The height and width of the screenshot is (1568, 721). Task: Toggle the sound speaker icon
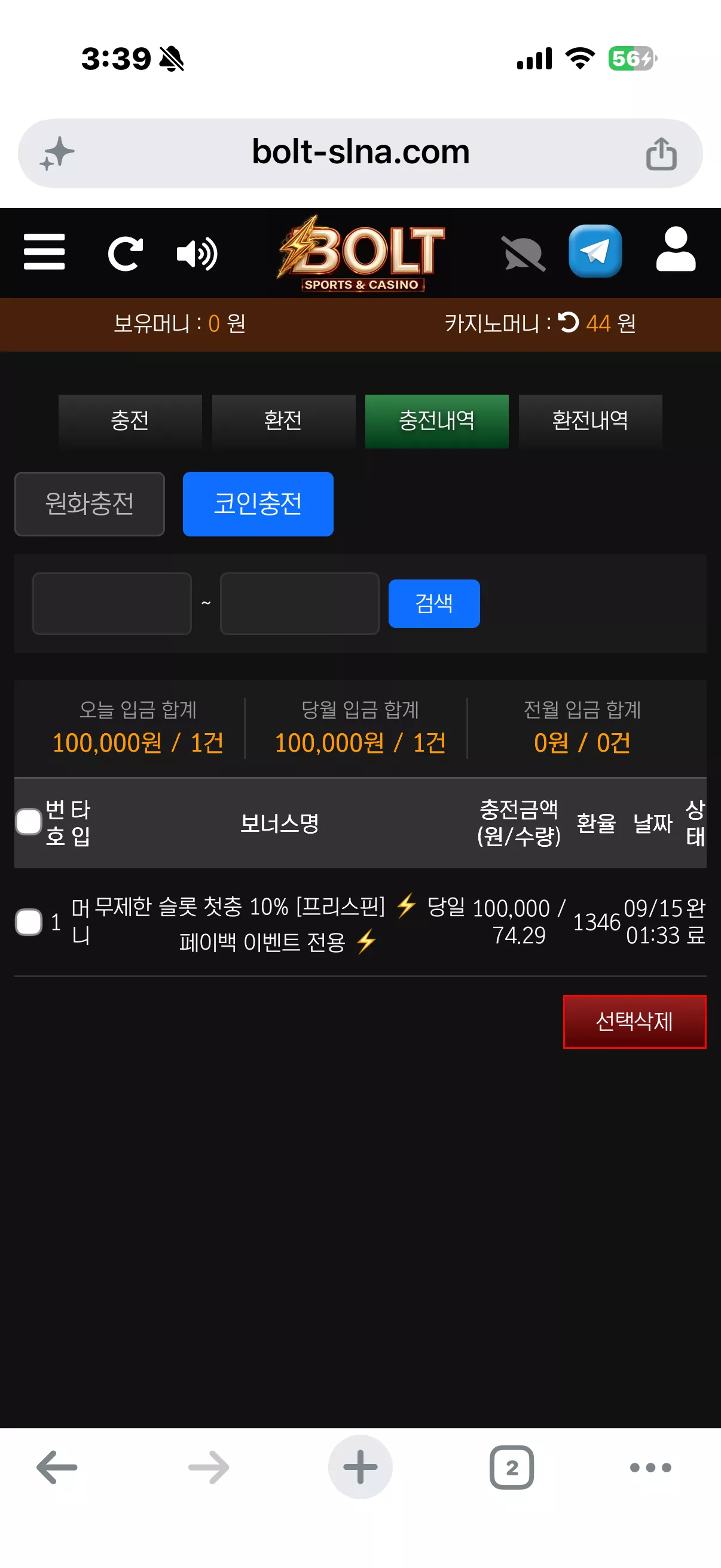[197, 254]
